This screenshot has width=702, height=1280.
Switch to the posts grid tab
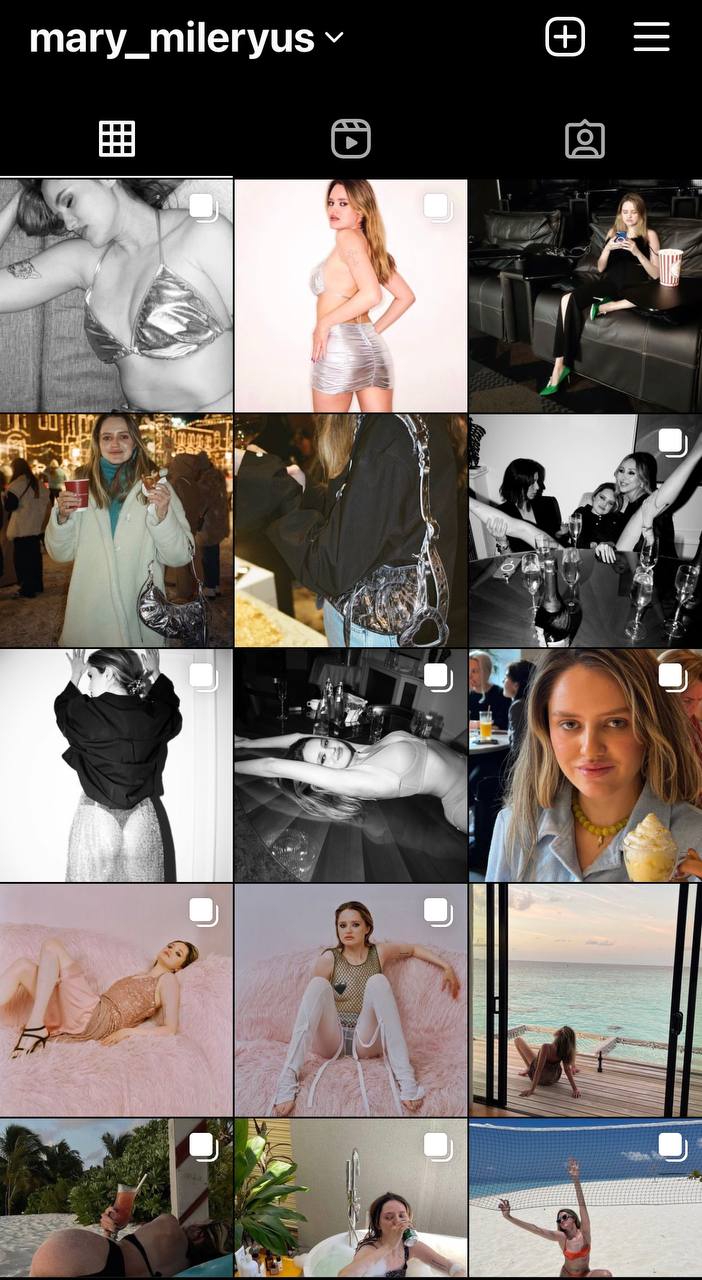tap(117, 139)
